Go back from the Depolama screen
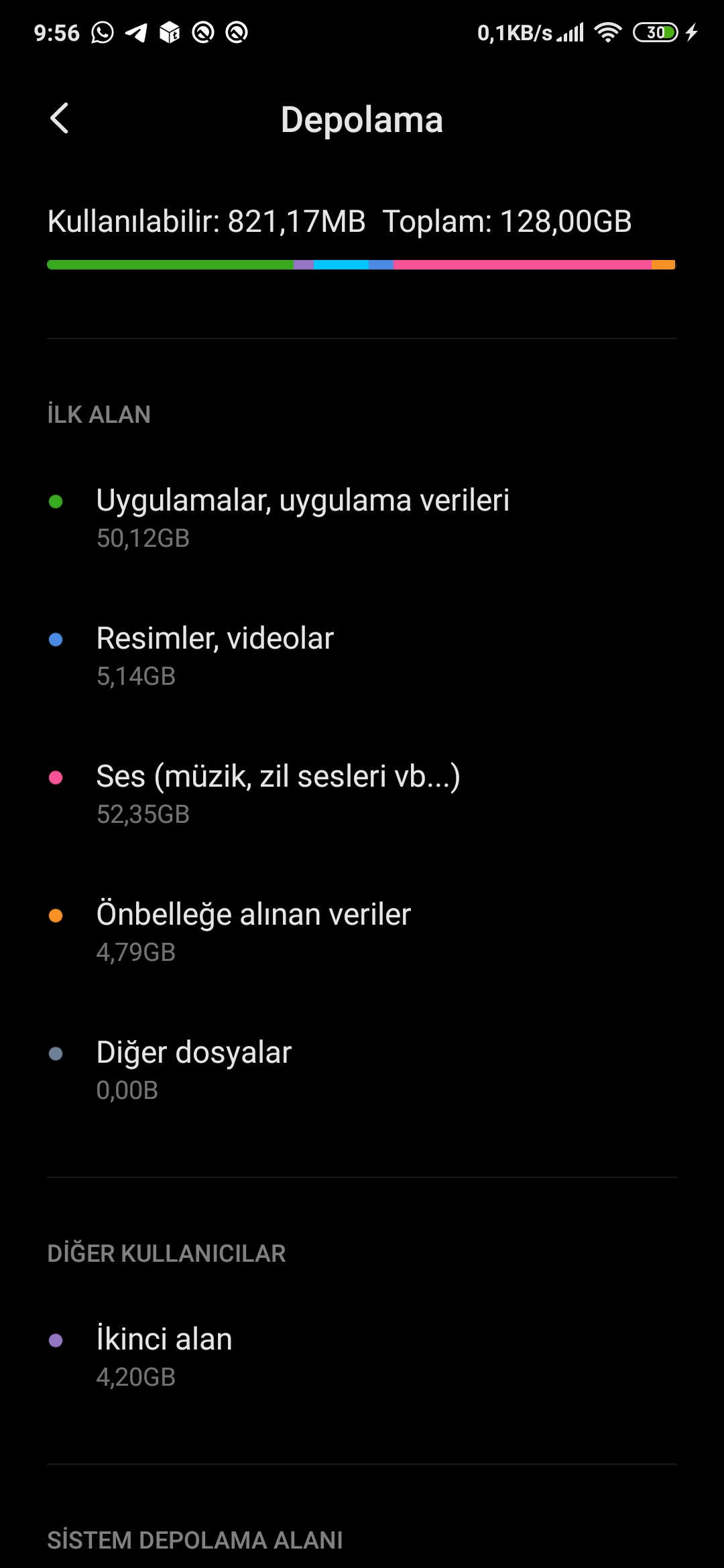Viewport: 724px width, 1568px height. point(60,119)
